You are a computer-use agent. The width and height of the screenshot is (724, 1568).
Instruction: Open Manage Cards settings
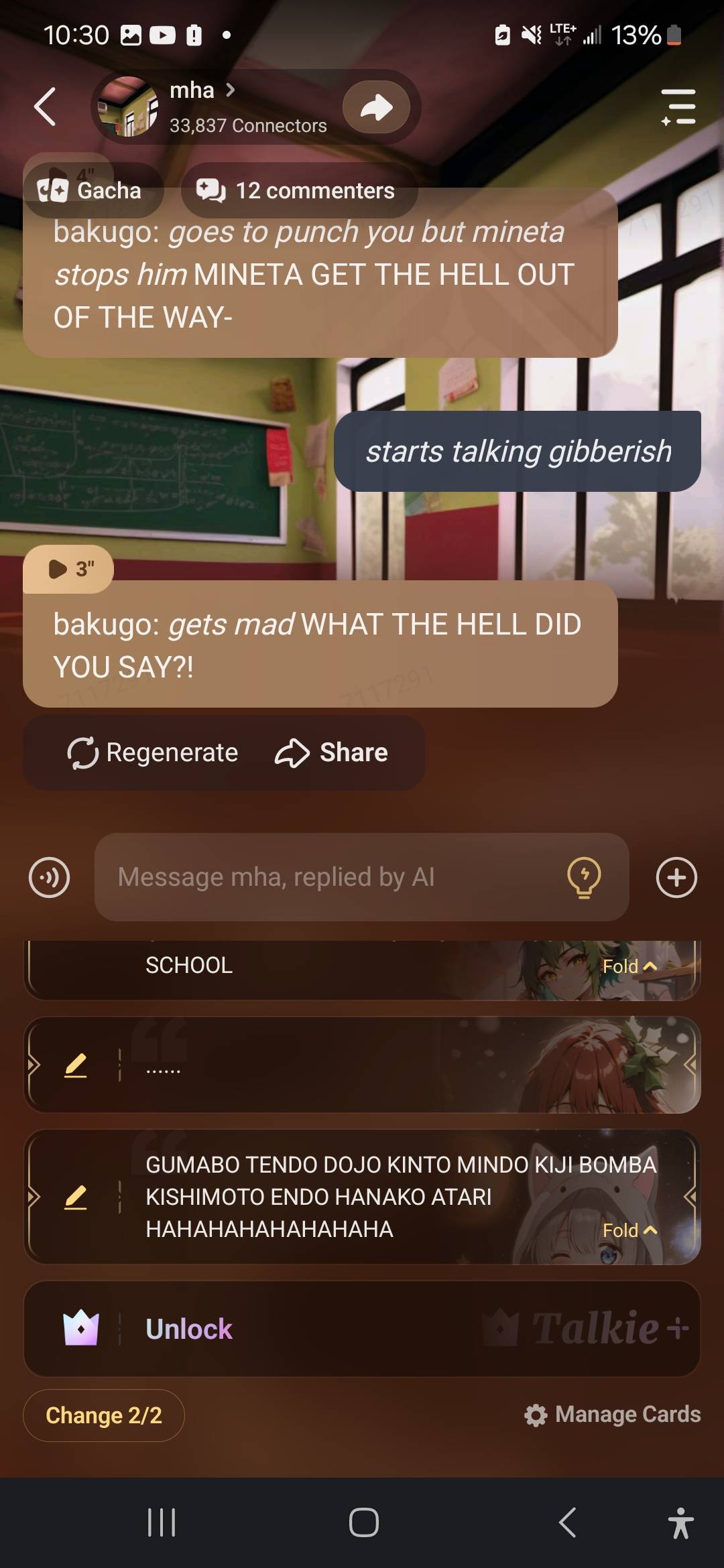[613, 1415]
